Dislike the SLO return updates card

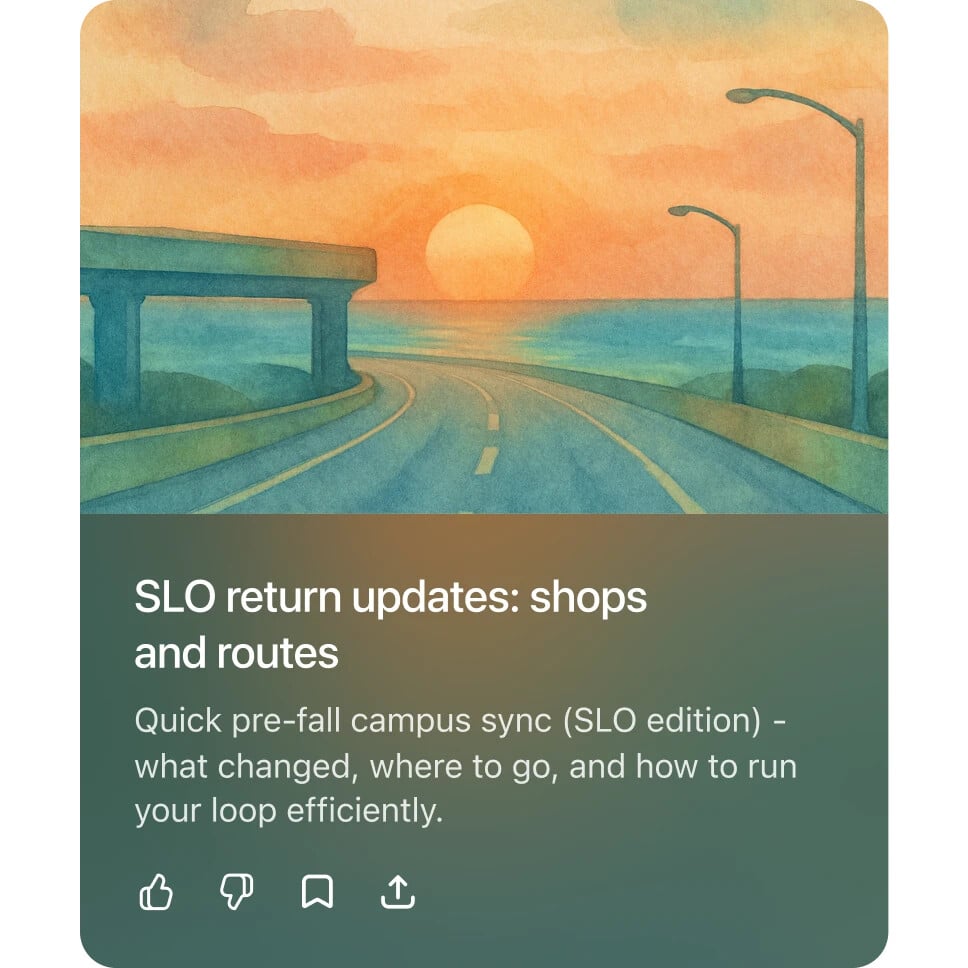click(237, 892)
